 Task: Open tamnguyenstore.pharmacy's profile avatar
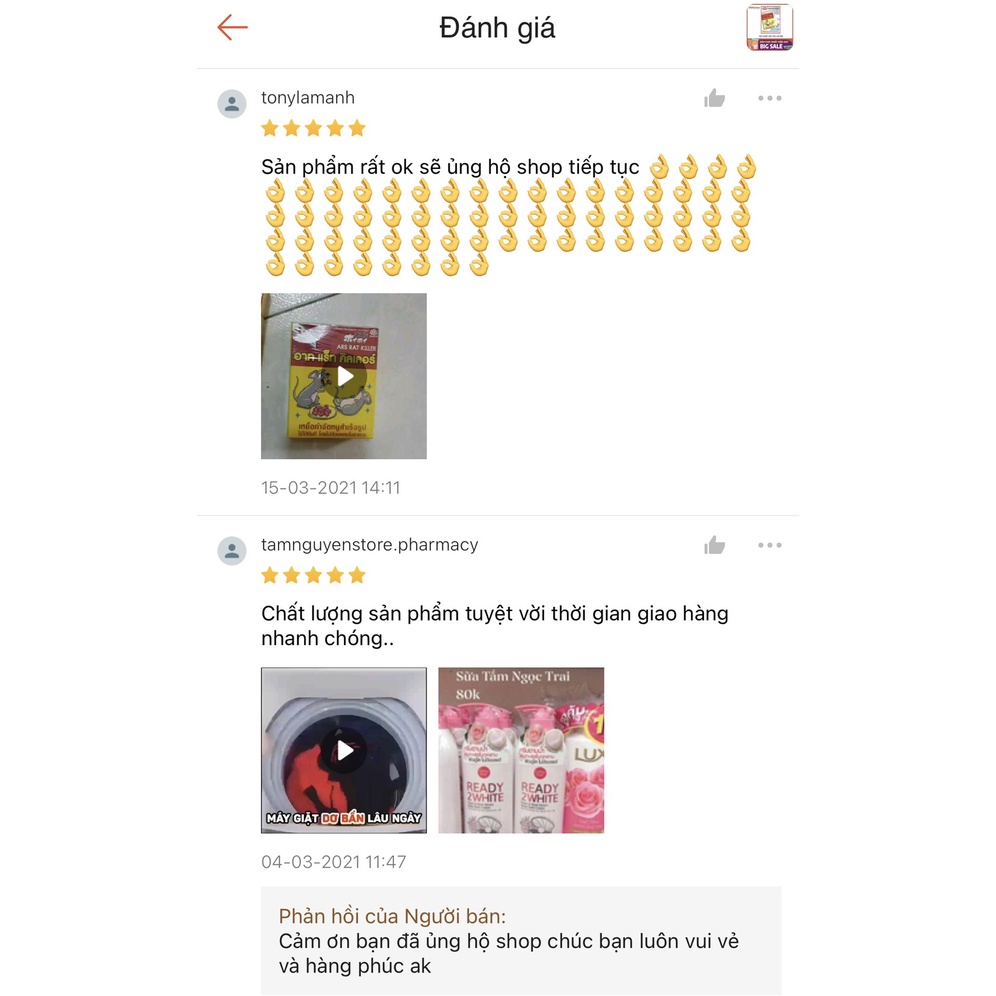[x=232, y=551]
